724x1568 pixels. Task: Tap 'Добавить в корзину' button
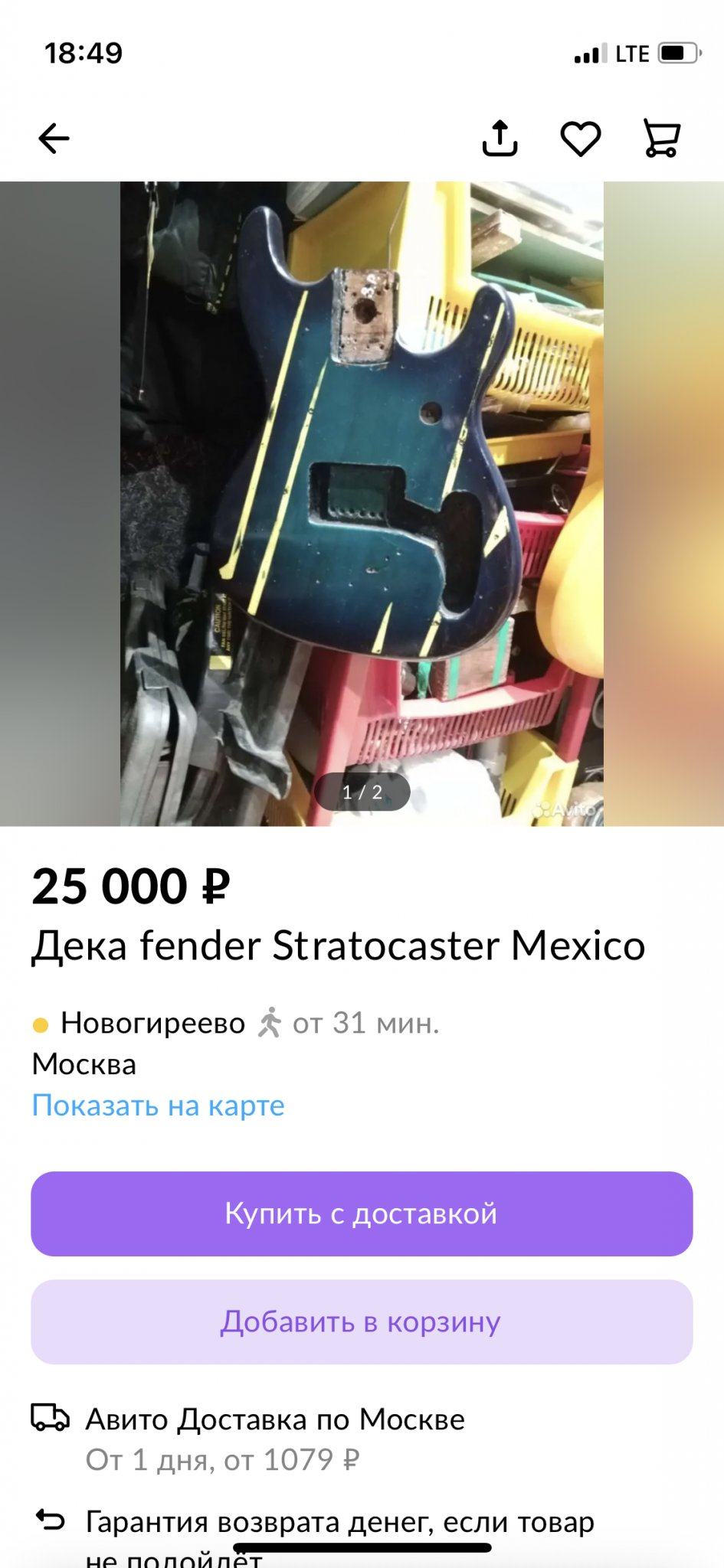tap(362, 1321)
